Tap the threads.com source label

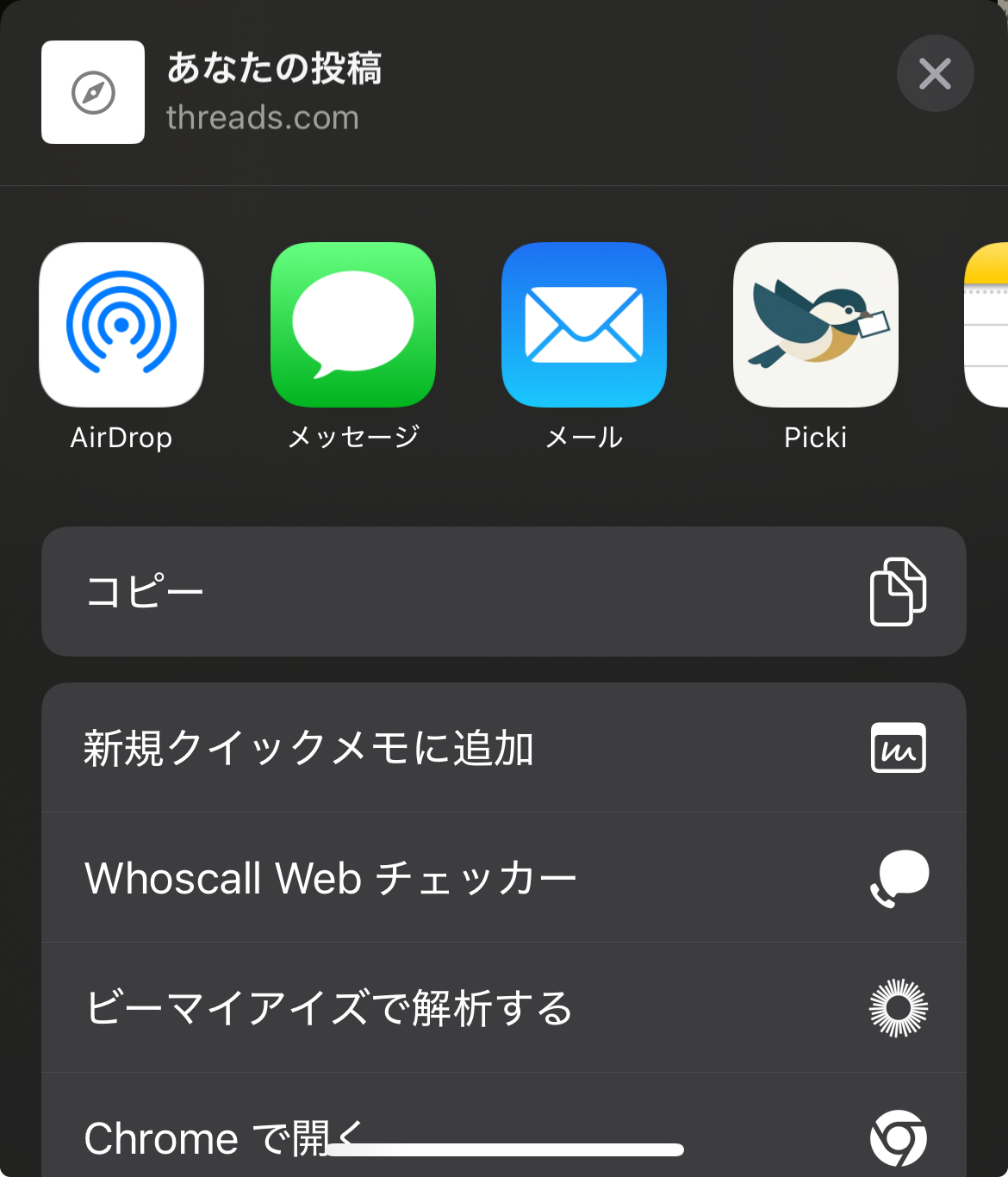263,117
